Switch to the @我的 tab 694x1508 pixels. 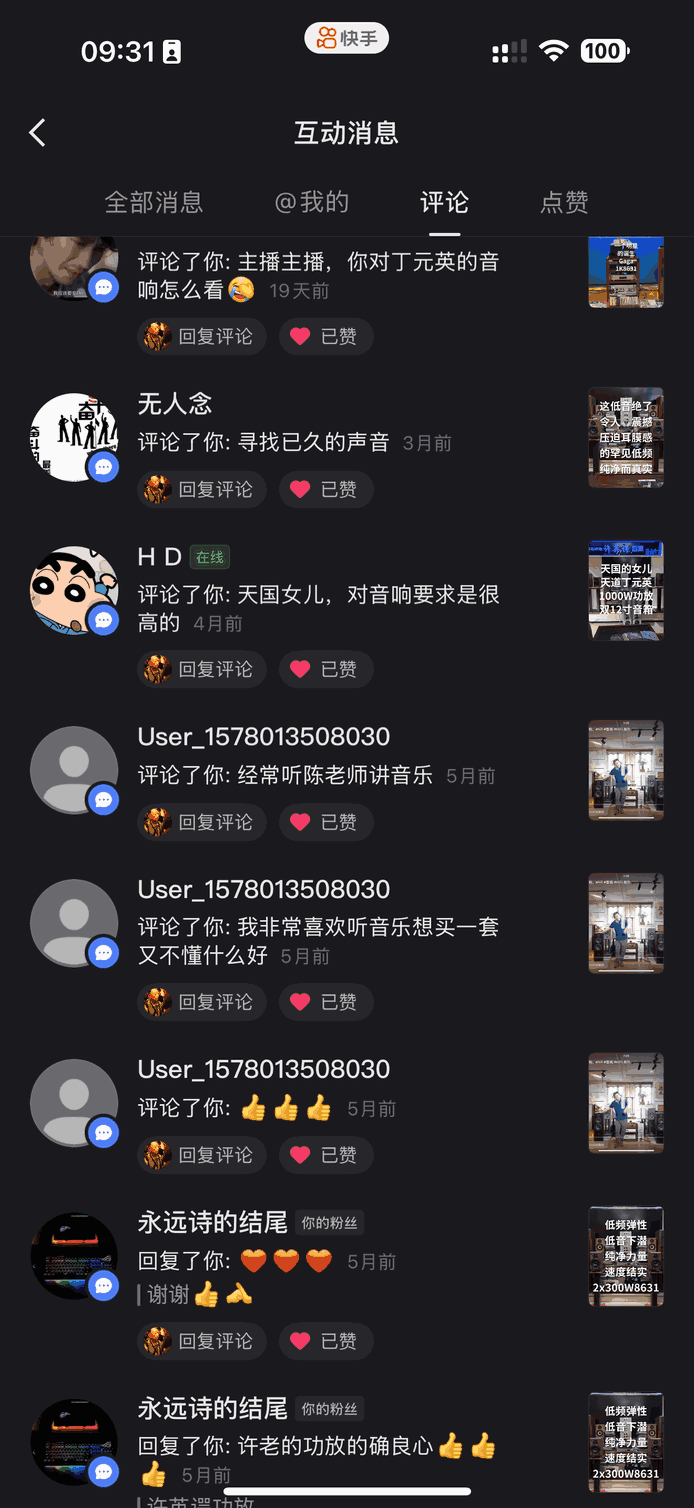point(312,203)
